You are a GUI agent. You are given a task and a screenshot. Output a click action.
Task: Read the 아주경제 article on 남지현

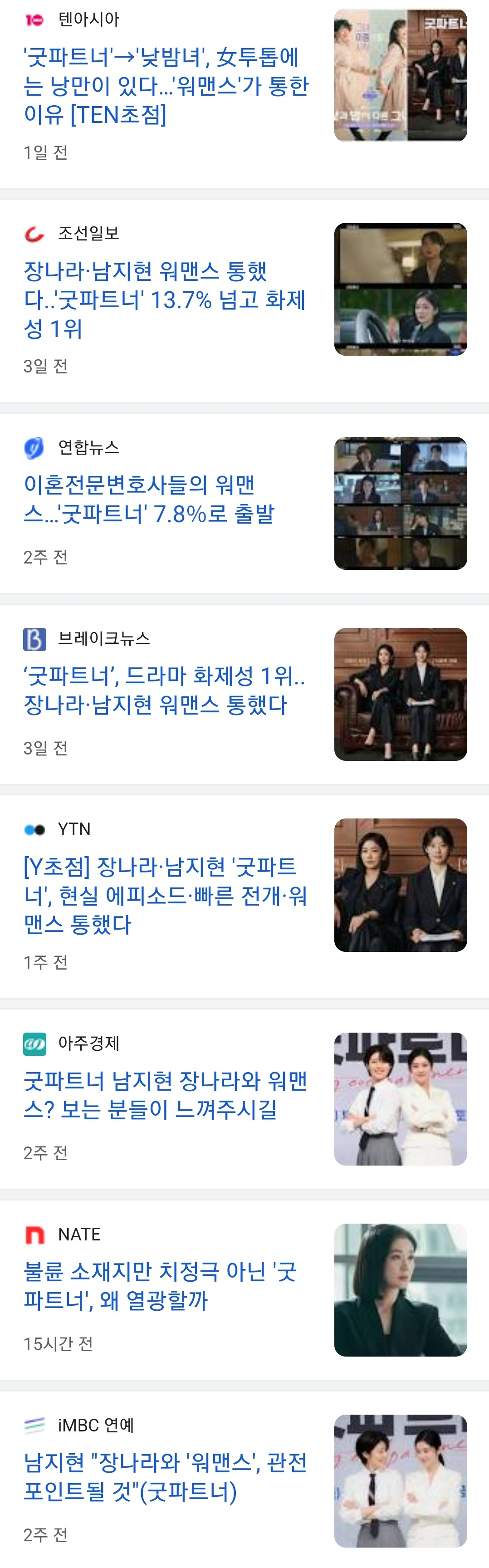[164, 1095]
